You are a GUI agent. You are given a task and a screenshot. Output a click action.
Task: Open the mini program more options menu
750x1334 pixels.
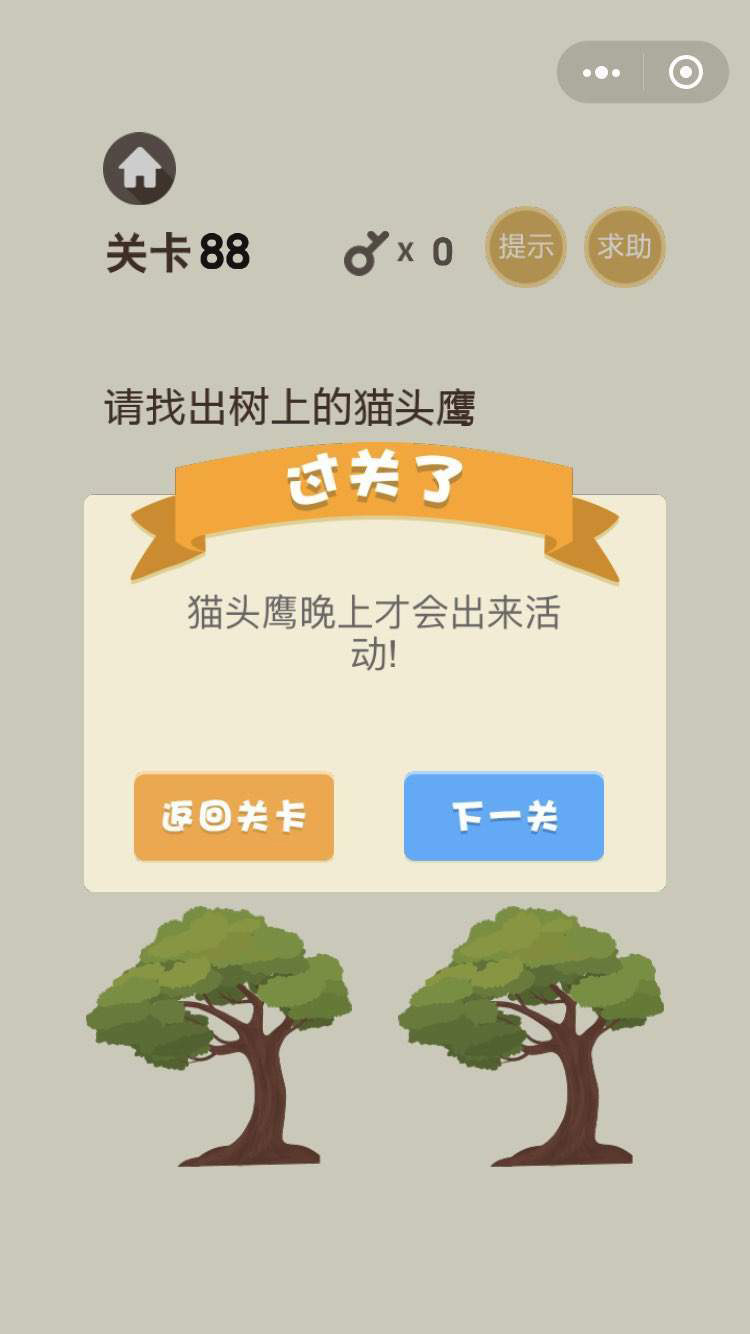[601, 72]
